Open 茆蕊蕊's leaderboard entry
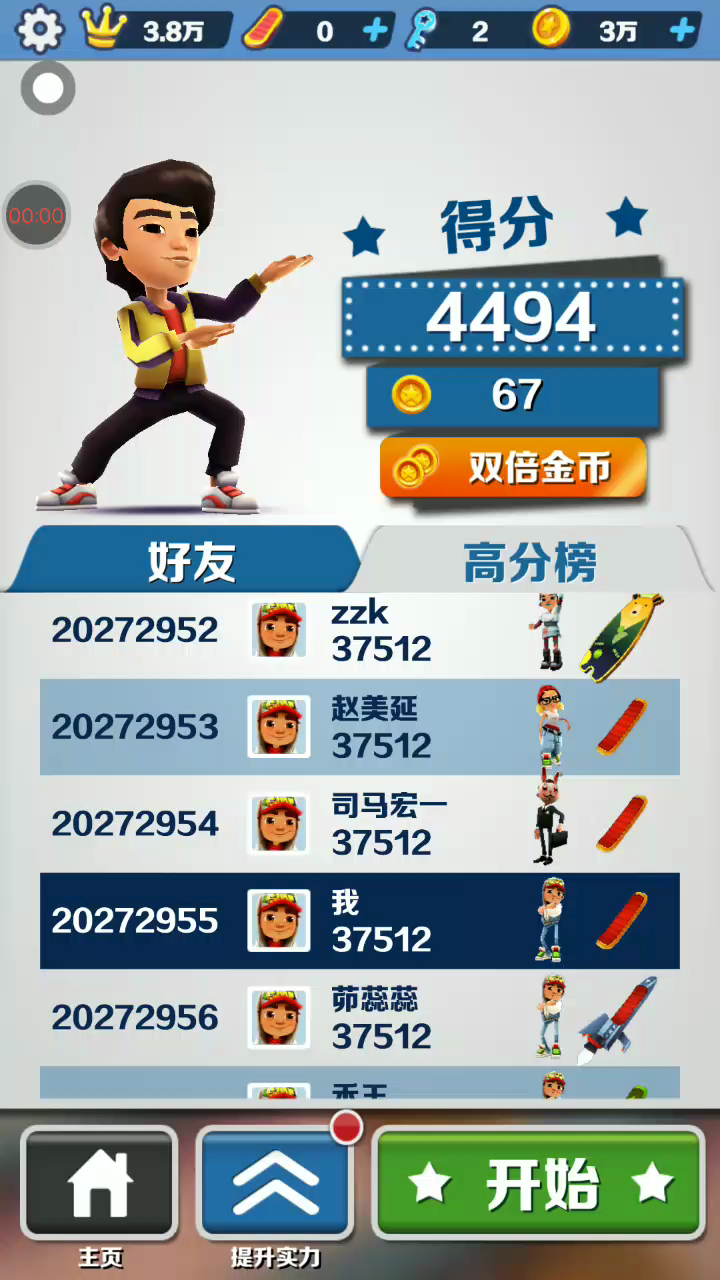Image resolution: width=720 pixels, height=1280 pixels. 360,1017
